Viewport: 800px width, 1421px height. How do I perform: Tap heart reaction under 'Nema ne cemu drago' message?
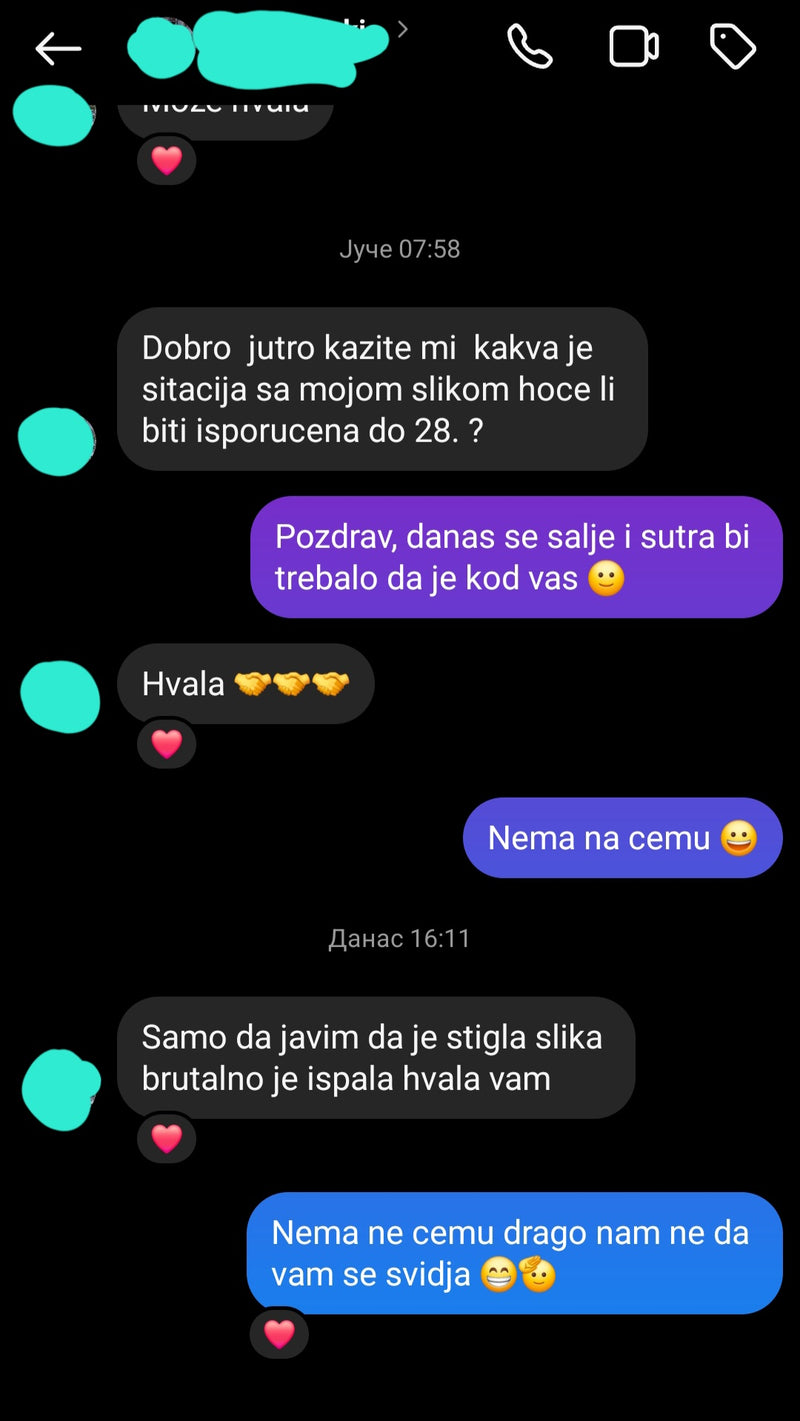279,1333
